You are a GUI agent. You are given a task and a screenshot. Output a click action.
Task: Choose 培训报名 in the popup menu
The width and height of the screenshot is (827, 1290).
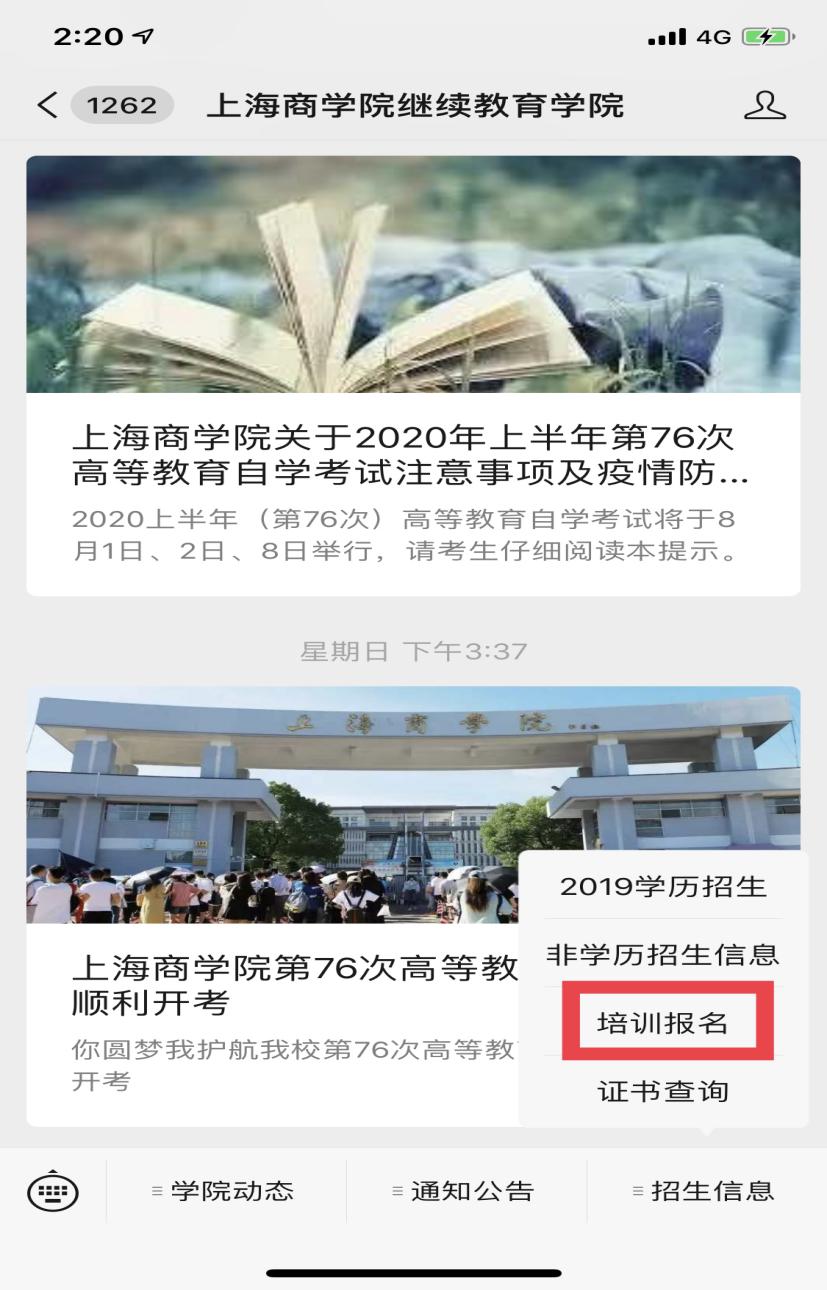click(x=663, y=1023)
